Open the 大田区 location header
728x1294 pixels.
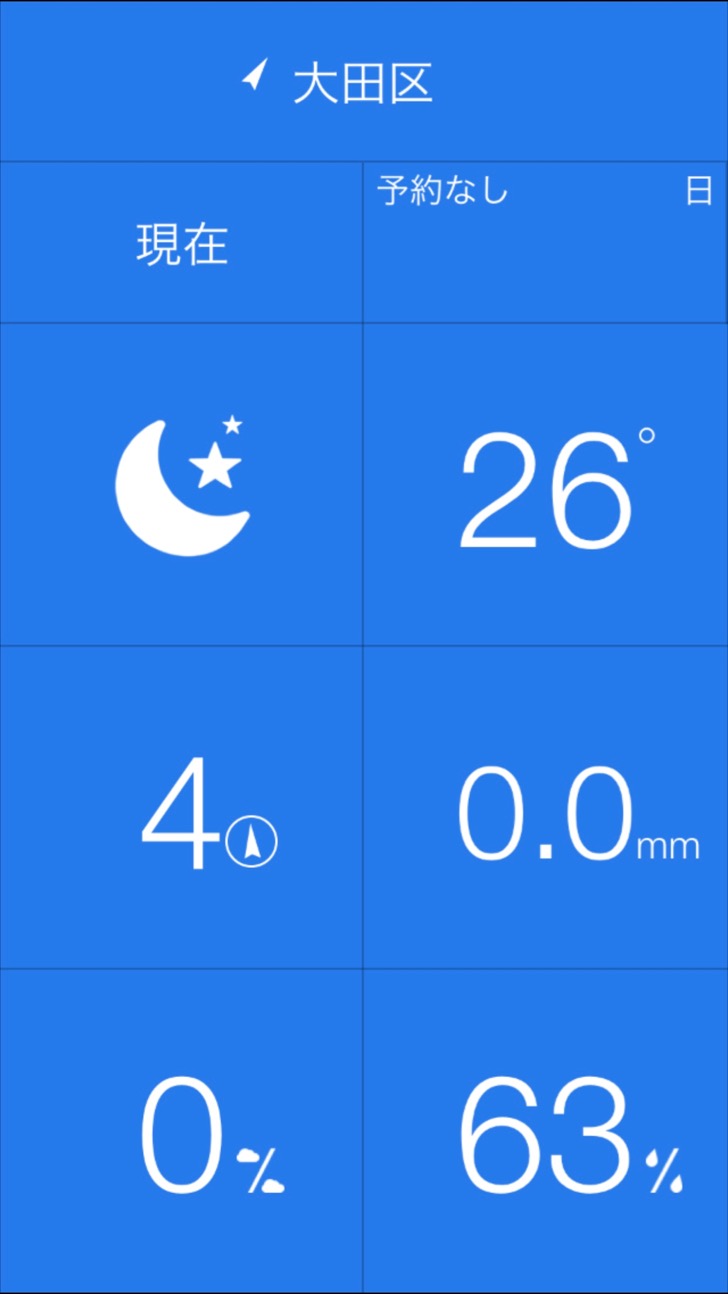click(x=364, y=81)
